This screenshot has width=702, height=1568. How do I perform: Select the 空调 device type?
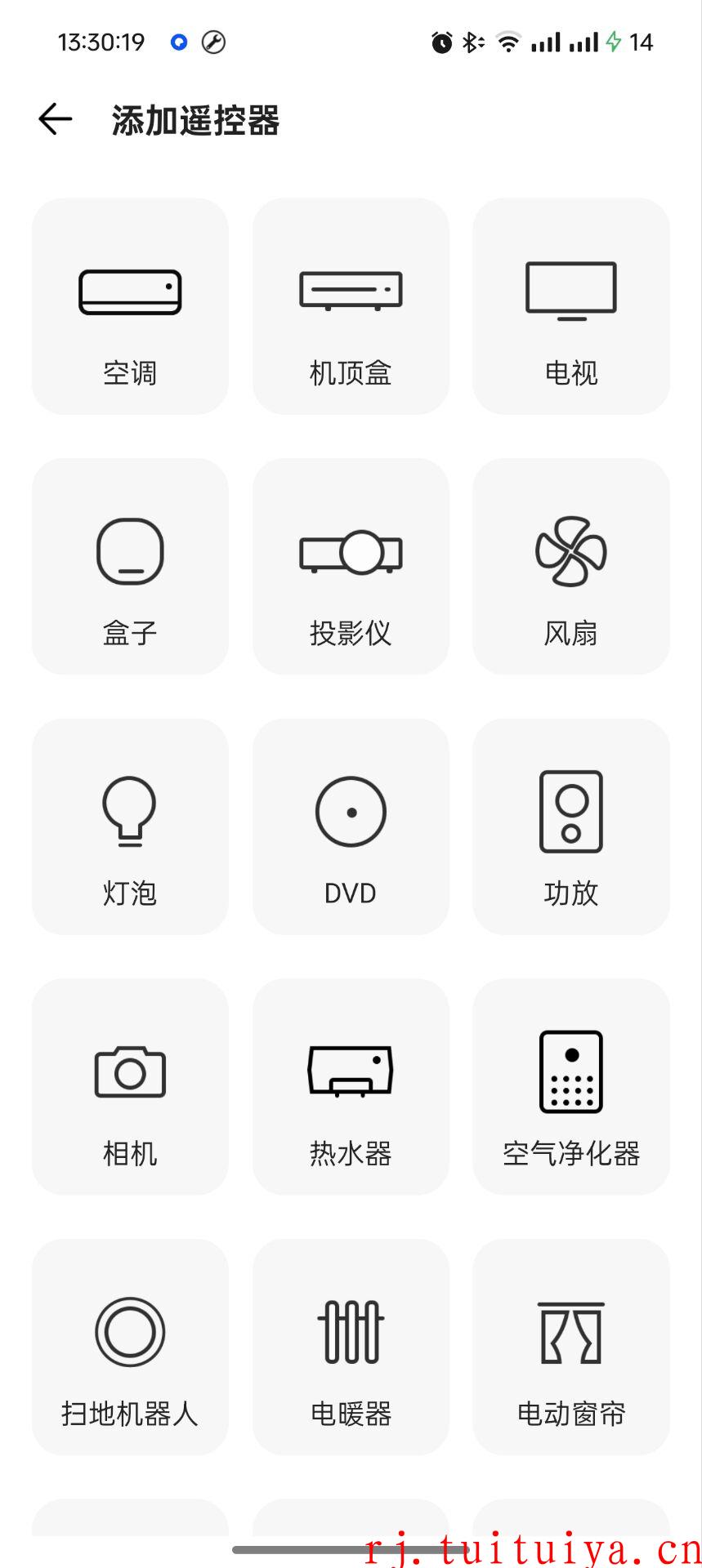pyautogui.click(x=130, y=306)
